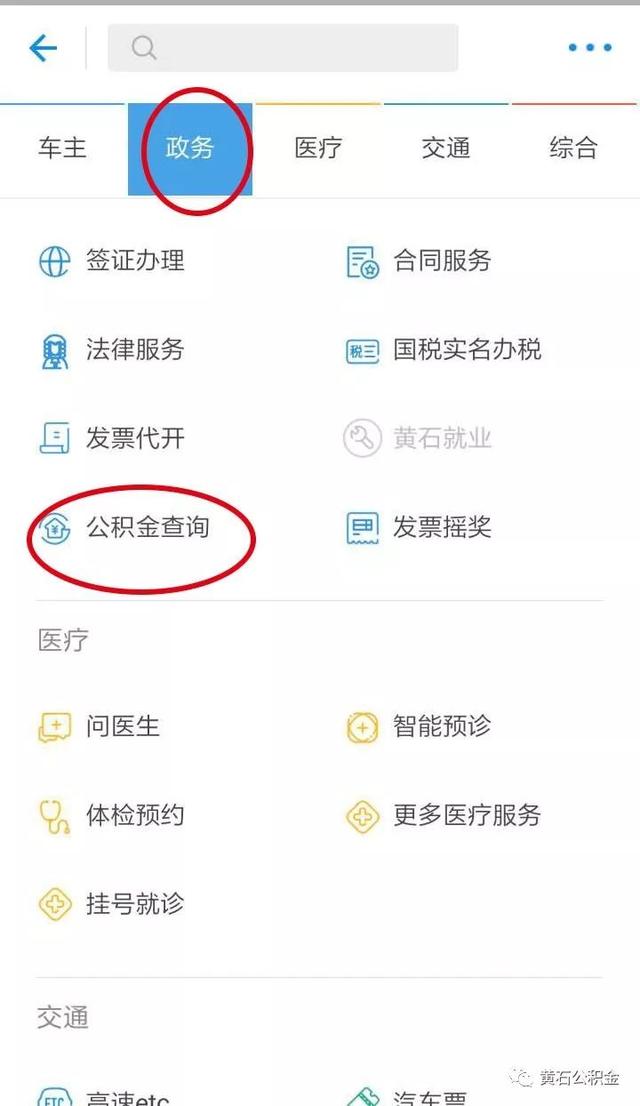Open 更多医疗服务

[444, 815]
